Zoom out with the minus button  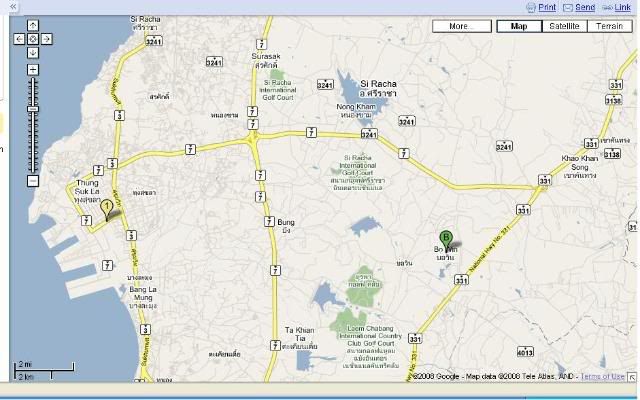click(32, 181)
